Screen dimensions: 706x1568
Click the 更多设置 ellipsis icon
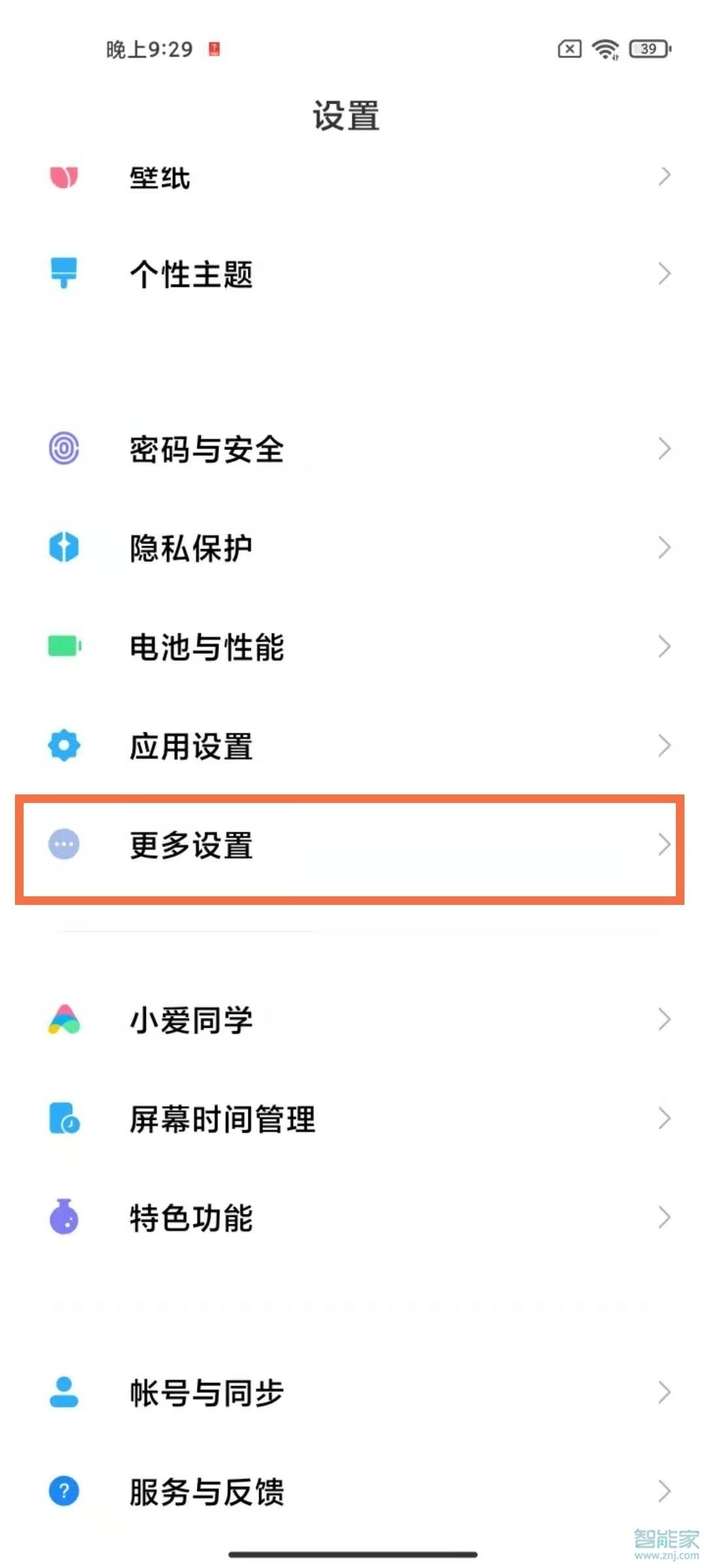63,844
